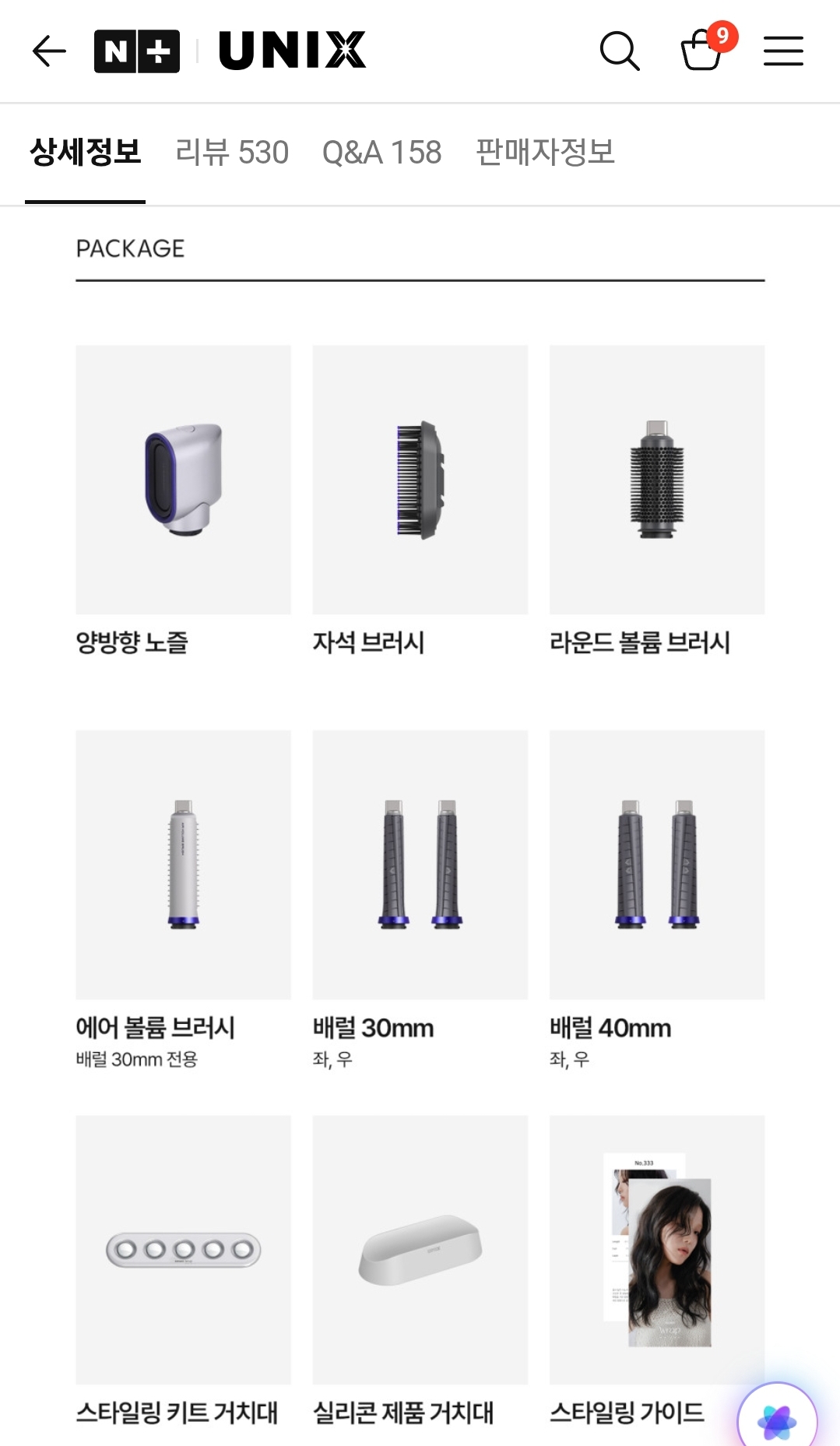Tap the floating assistant button
The width and height of the screenshot is (840, 1446).
777,1417
